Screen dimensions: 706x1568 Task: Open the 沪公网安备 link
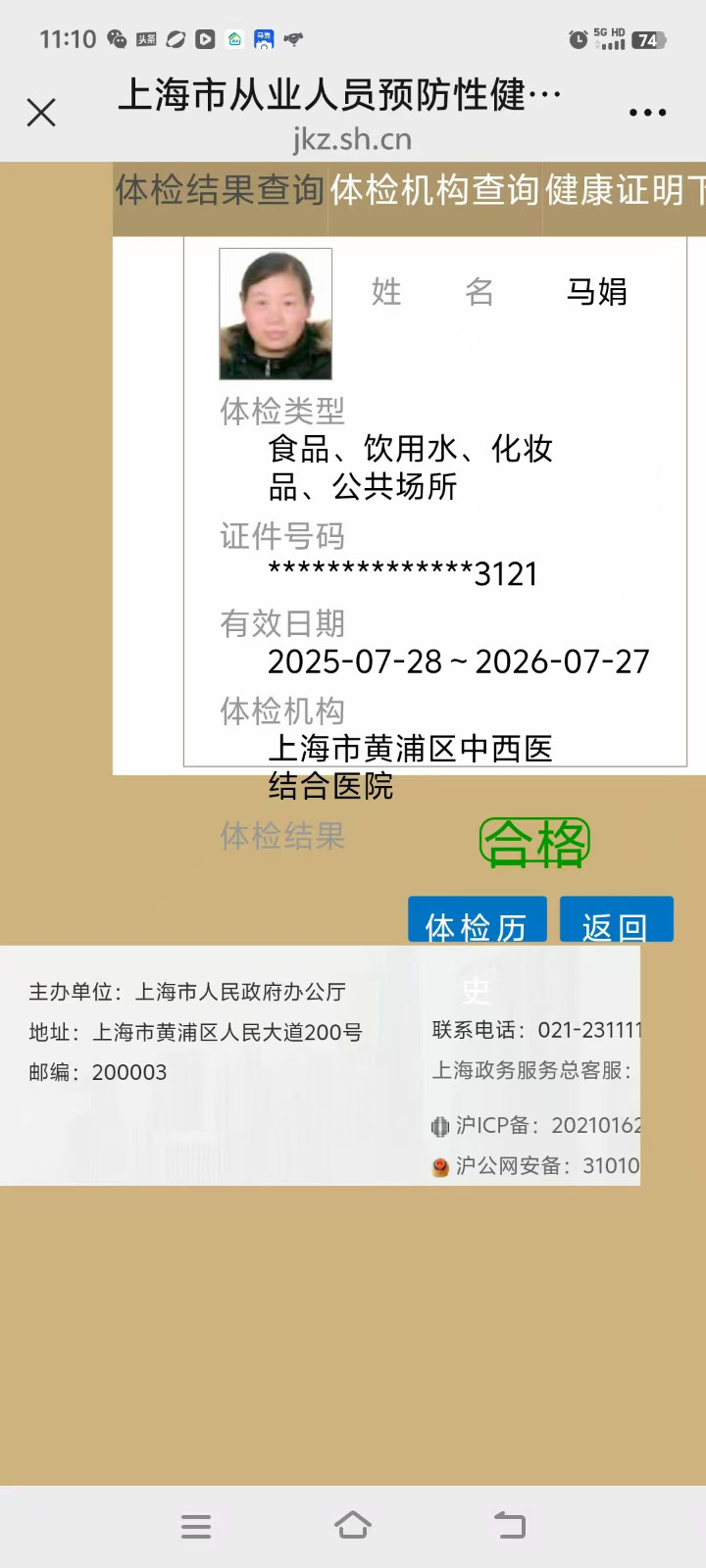click(x=545, y=1165)
